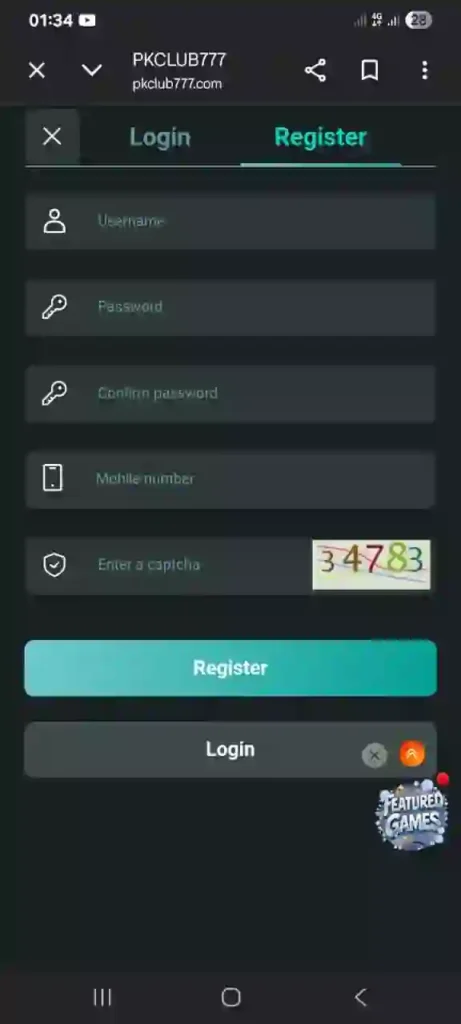The image size is (461, 1024).
Task: Refresh the captcha image
Action: click(372, 564)
